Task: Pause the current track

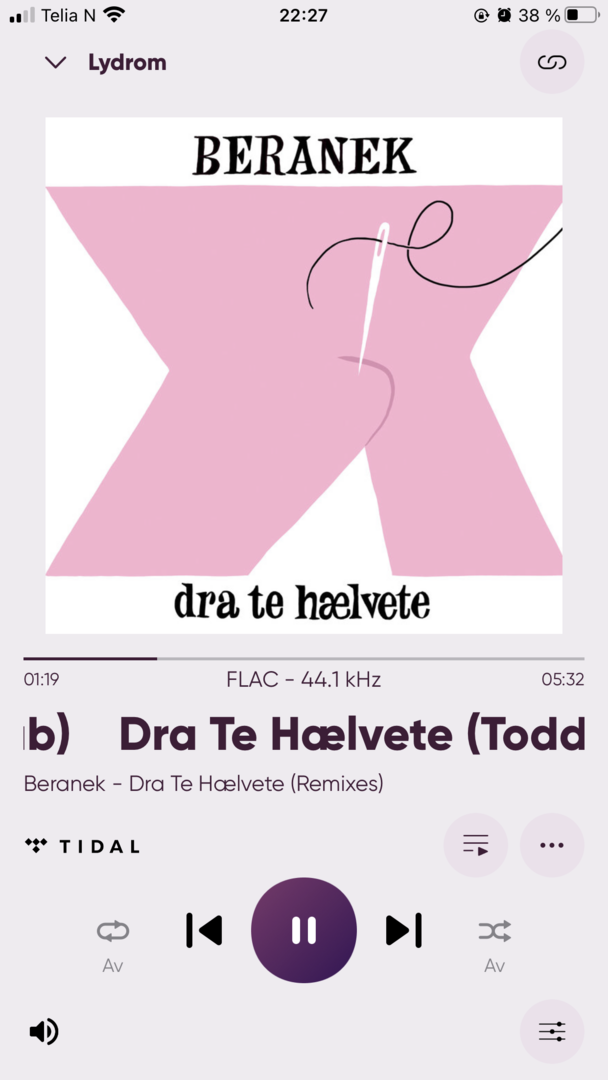Action: tap(304, 930)
